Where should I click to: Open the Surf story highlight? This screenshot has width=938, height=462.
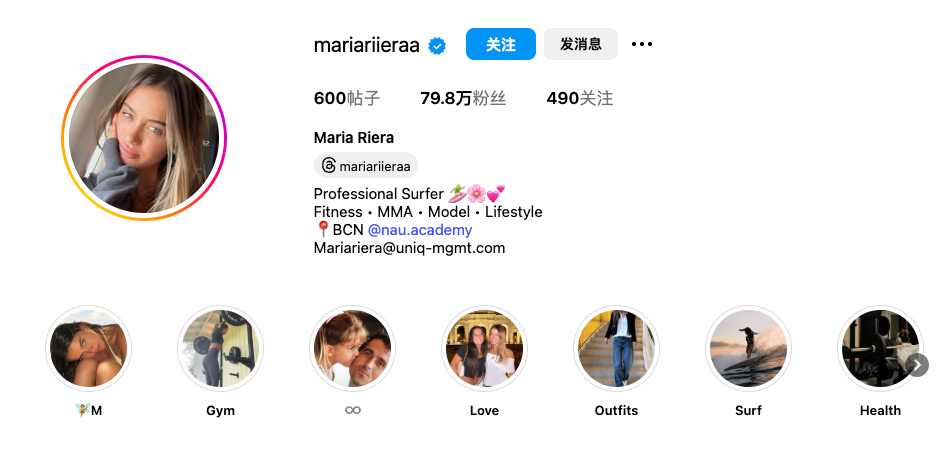point(748,349)
